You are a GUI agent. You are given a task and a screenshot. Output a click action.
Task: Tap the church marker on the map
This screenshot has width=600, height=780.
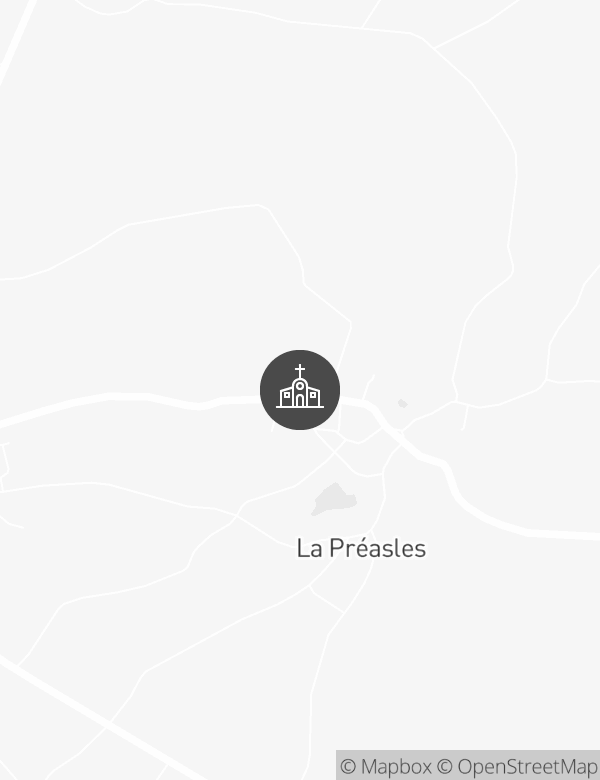[300, 390]
